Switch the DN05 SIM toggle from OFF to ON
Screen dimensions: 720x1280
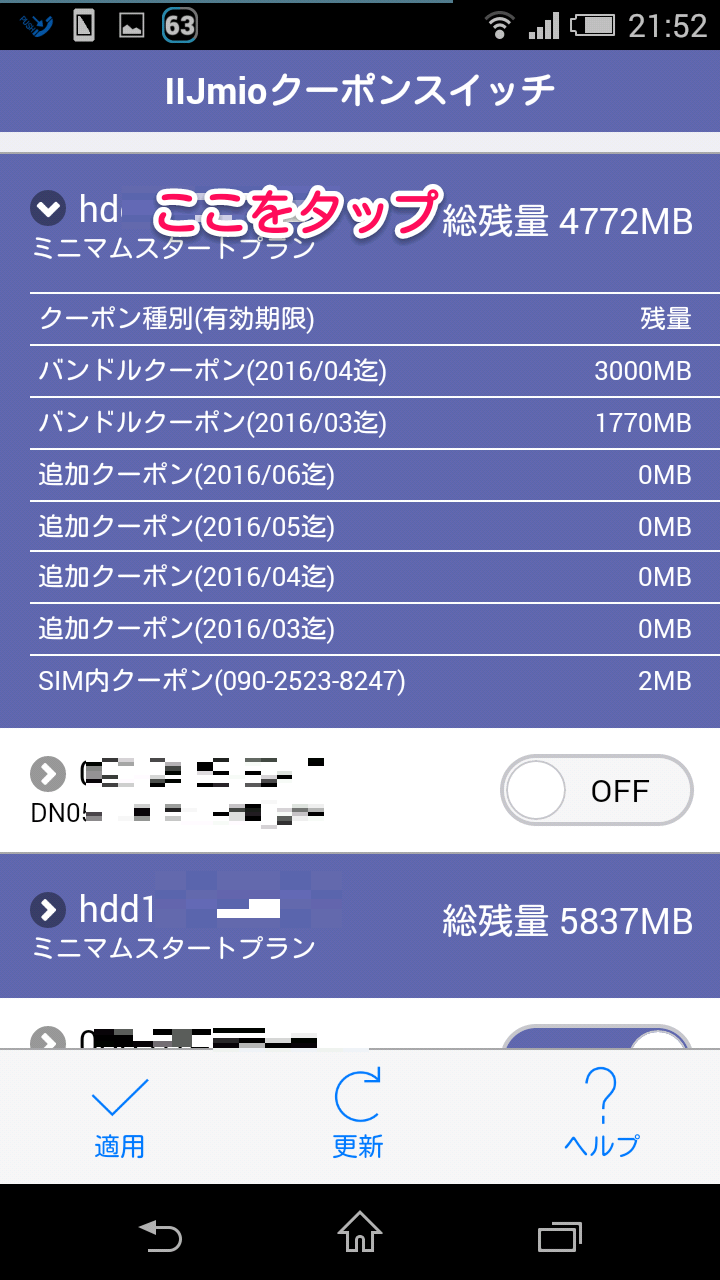(596, 790)
